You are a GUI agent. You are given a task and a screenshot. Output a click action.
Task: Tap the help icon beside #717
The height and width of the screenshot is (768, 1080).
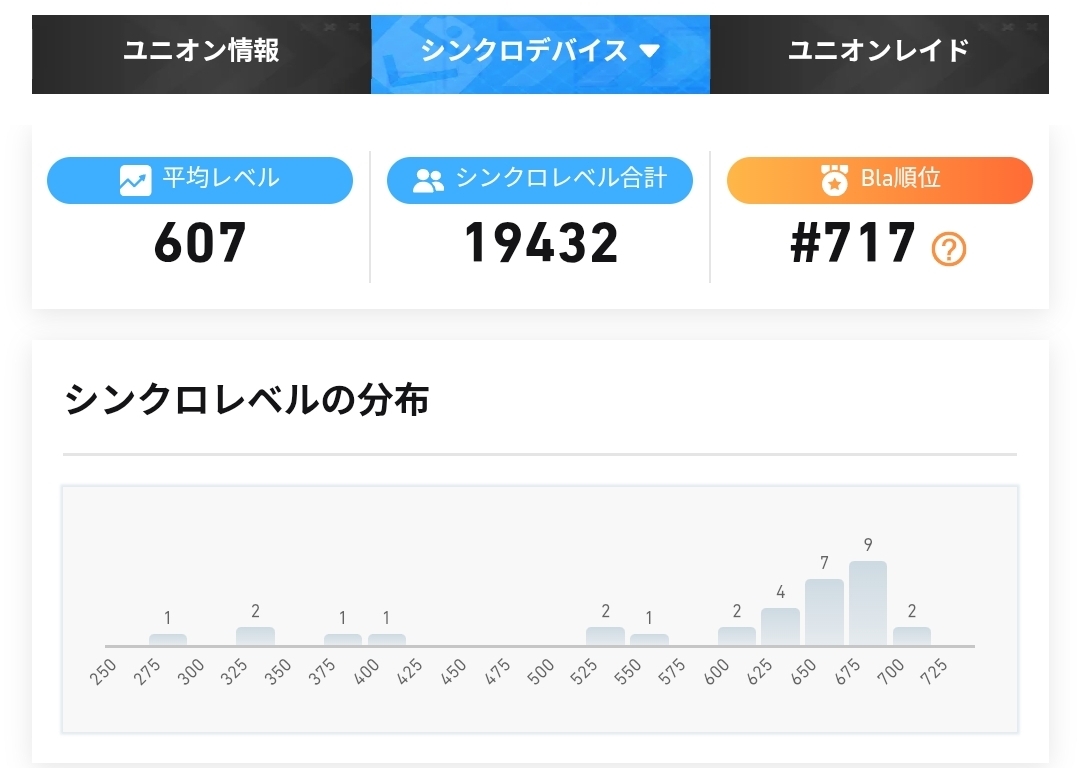point(948,249)
